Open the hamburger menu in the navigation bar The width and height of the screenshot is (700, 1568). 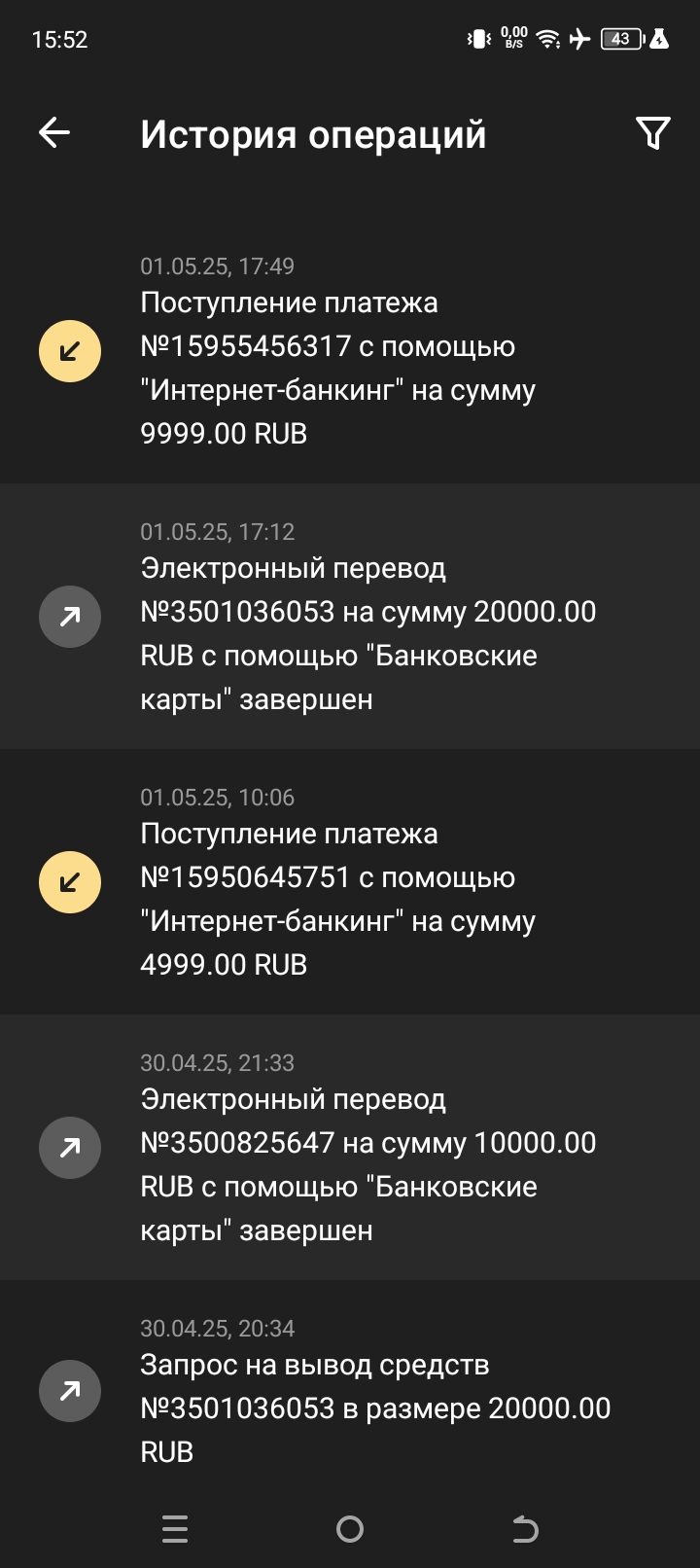point(175,1529)
